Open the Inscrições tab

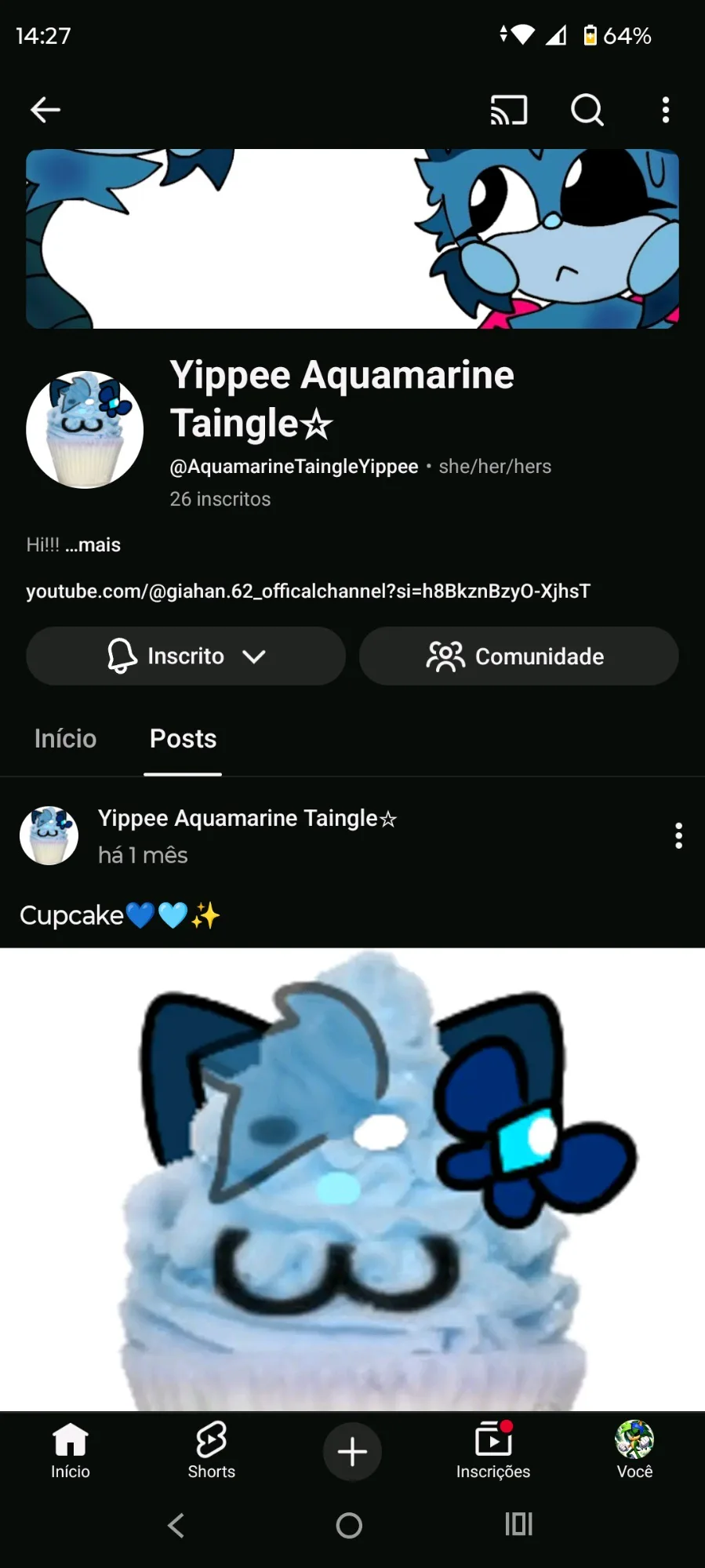click(493, 1450)
